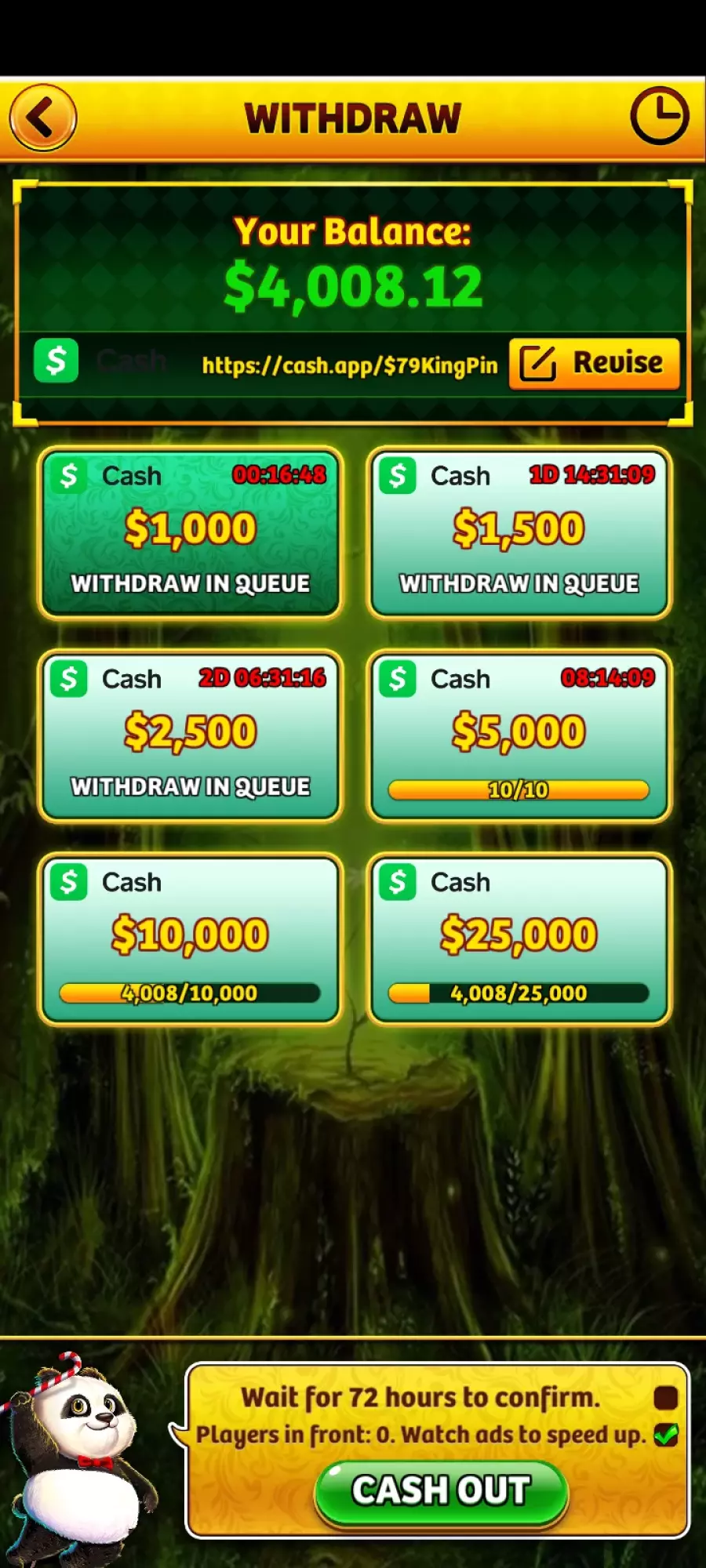Check the box beside Wait for 72 hours
The image size is (706, 1568).
pos(665,1397)
